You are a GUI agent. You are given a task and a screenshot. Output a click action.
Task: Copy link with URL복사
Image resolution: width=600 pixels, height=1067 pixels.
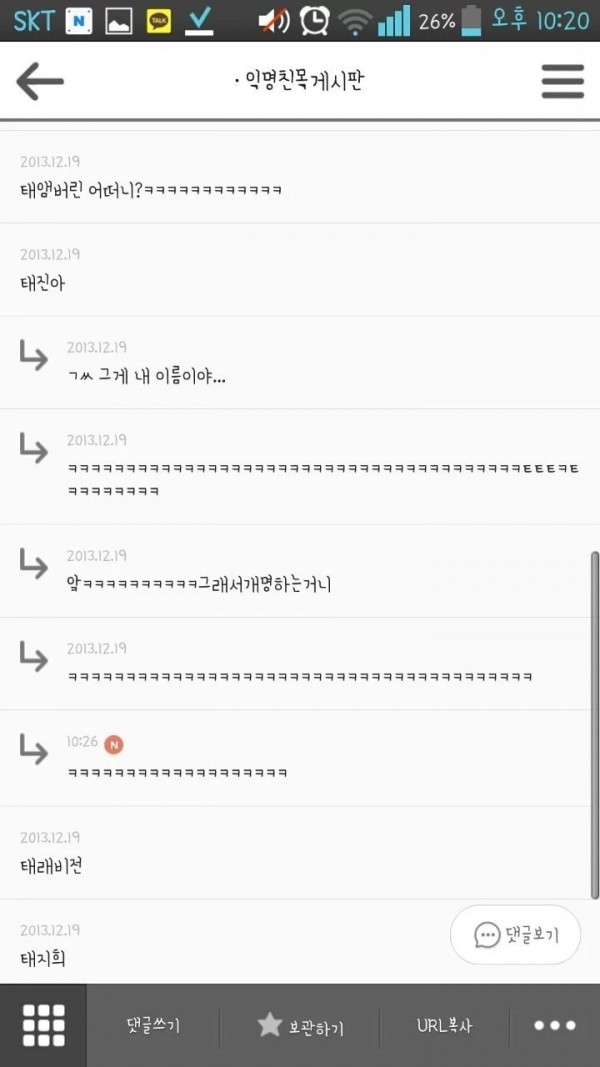(x=444, y=1026)
